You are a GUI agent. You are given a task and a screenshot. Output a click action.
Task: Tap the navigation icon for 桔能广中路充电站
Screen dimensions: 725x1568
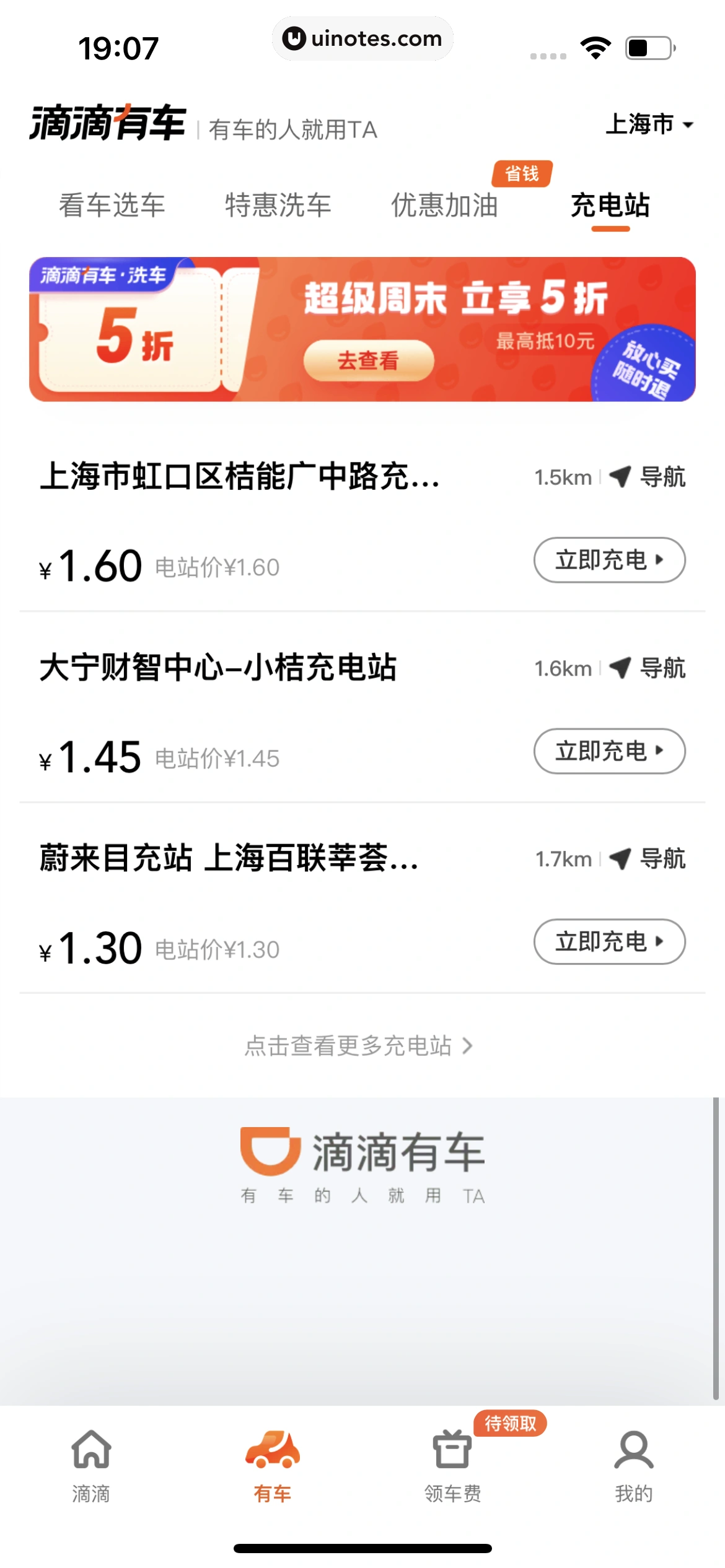[622, 477]
